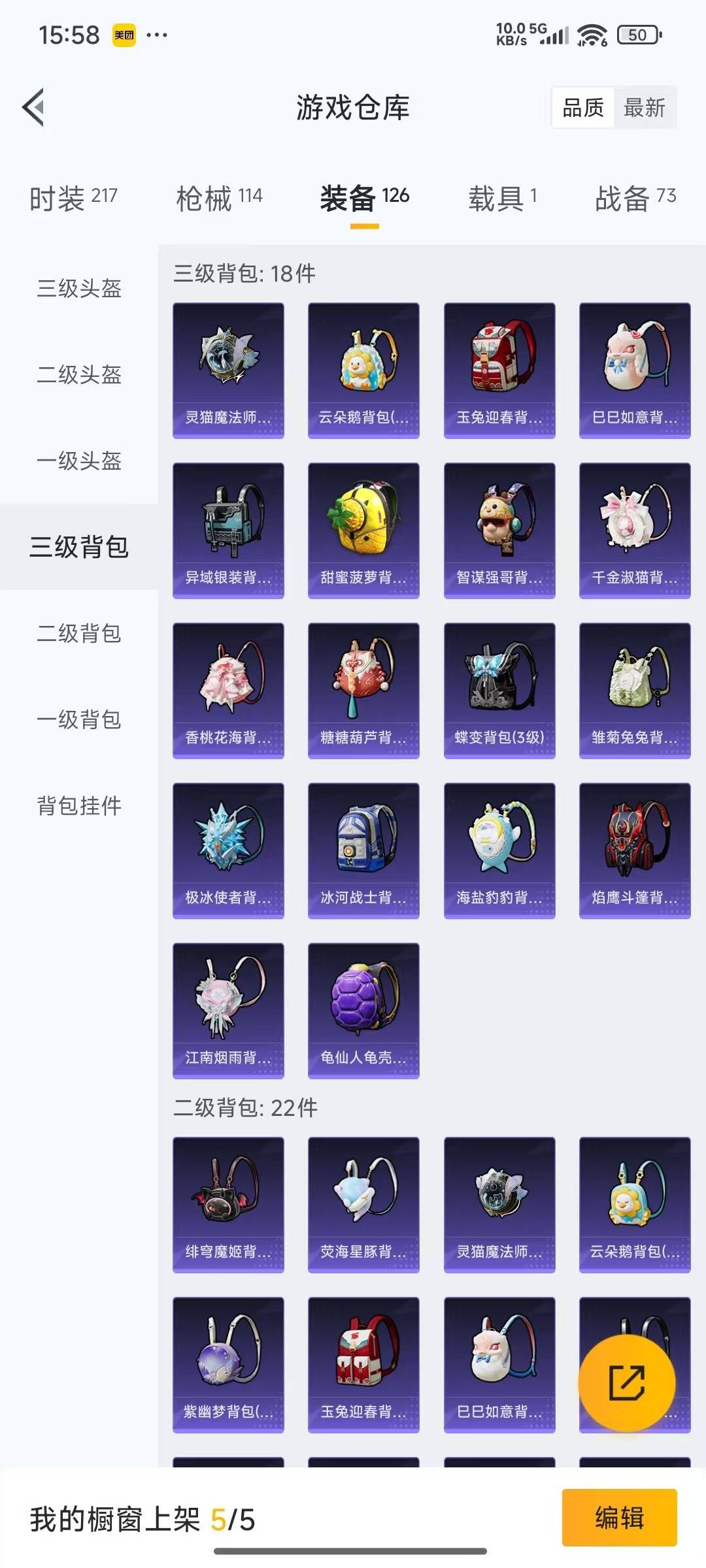Open 背包挂件 category
This screenshot has width=706, height=1568.
[79, 806]
